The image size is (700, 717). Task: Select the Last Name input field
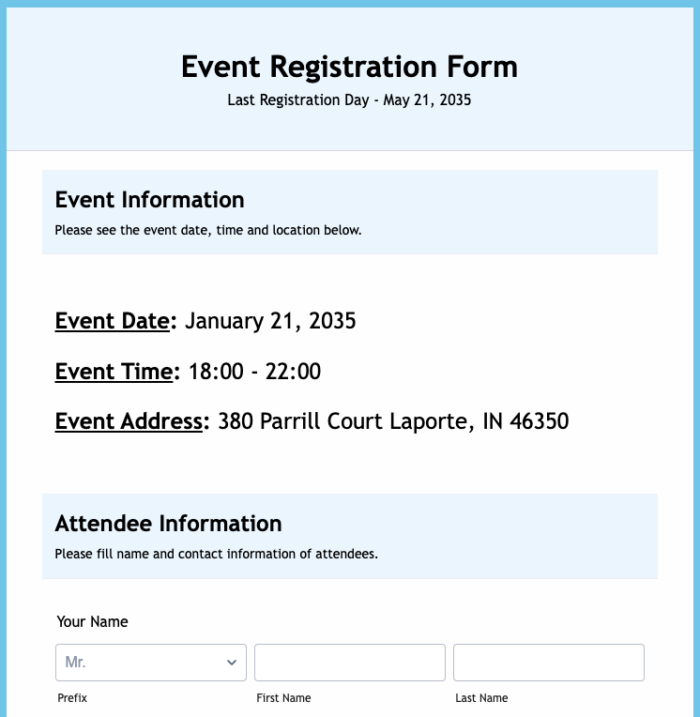(x=548, y=662)
